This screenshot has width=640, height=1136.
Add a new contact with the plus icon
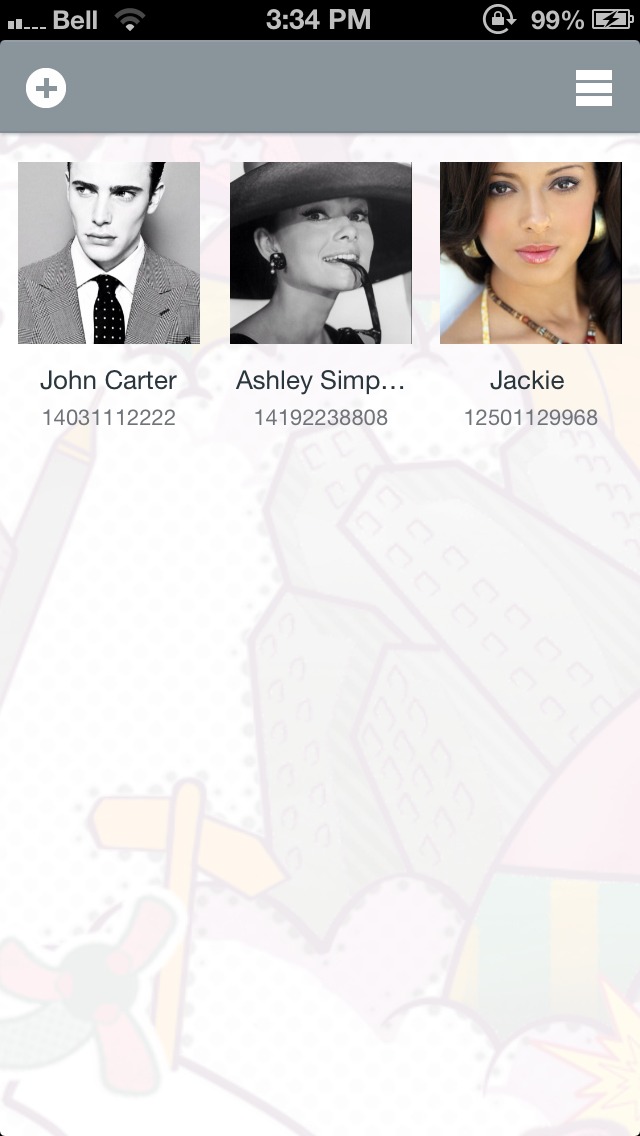pyautogui.click(x=46, y=88)
